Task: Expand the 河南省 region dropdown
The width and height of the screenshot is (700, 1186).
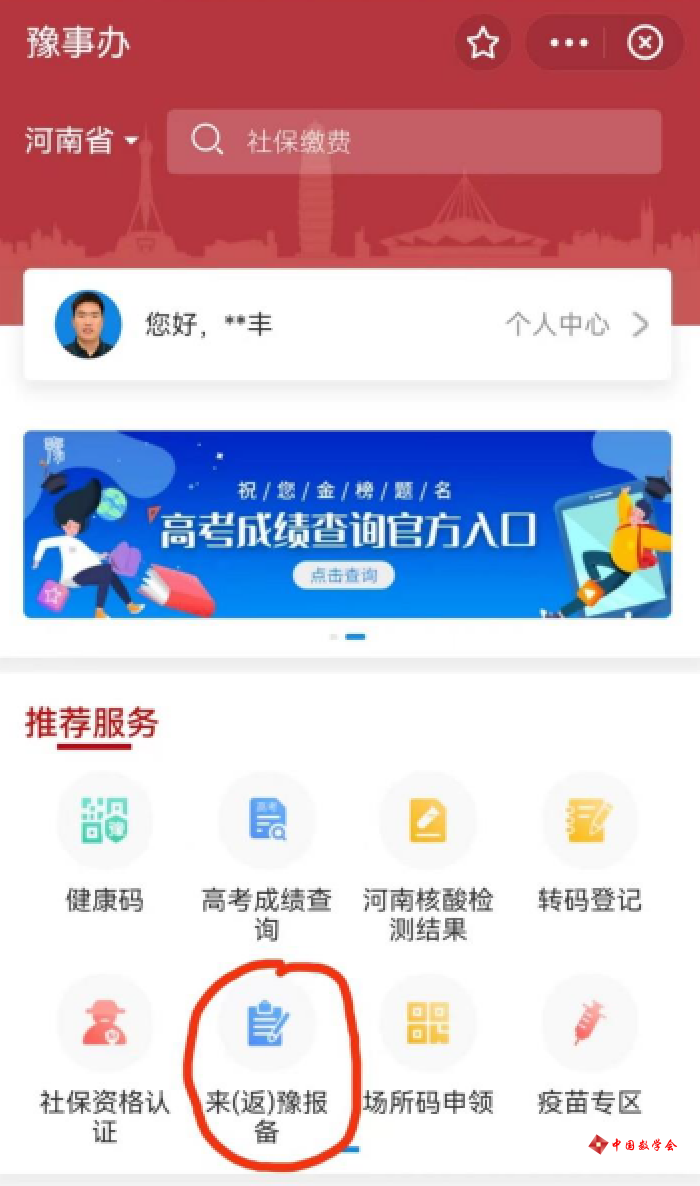Action: pyautogui.click(x=82, y=141)
